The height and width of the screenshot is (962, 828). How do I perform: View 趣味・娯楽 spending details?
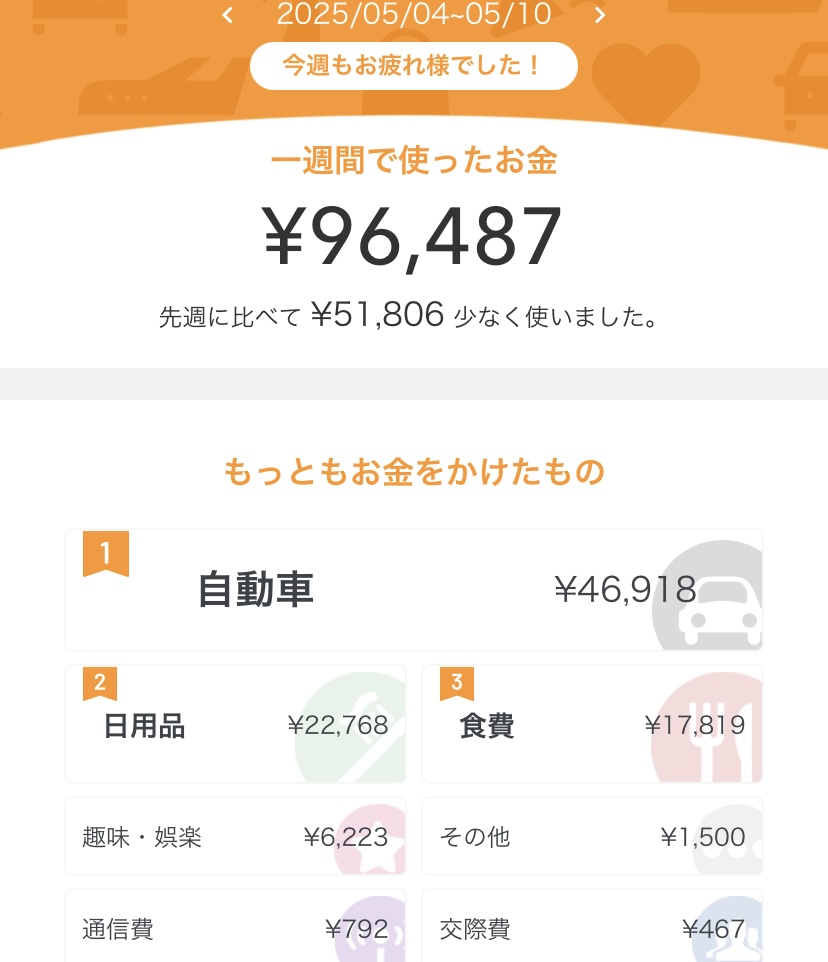pos(235,837)
